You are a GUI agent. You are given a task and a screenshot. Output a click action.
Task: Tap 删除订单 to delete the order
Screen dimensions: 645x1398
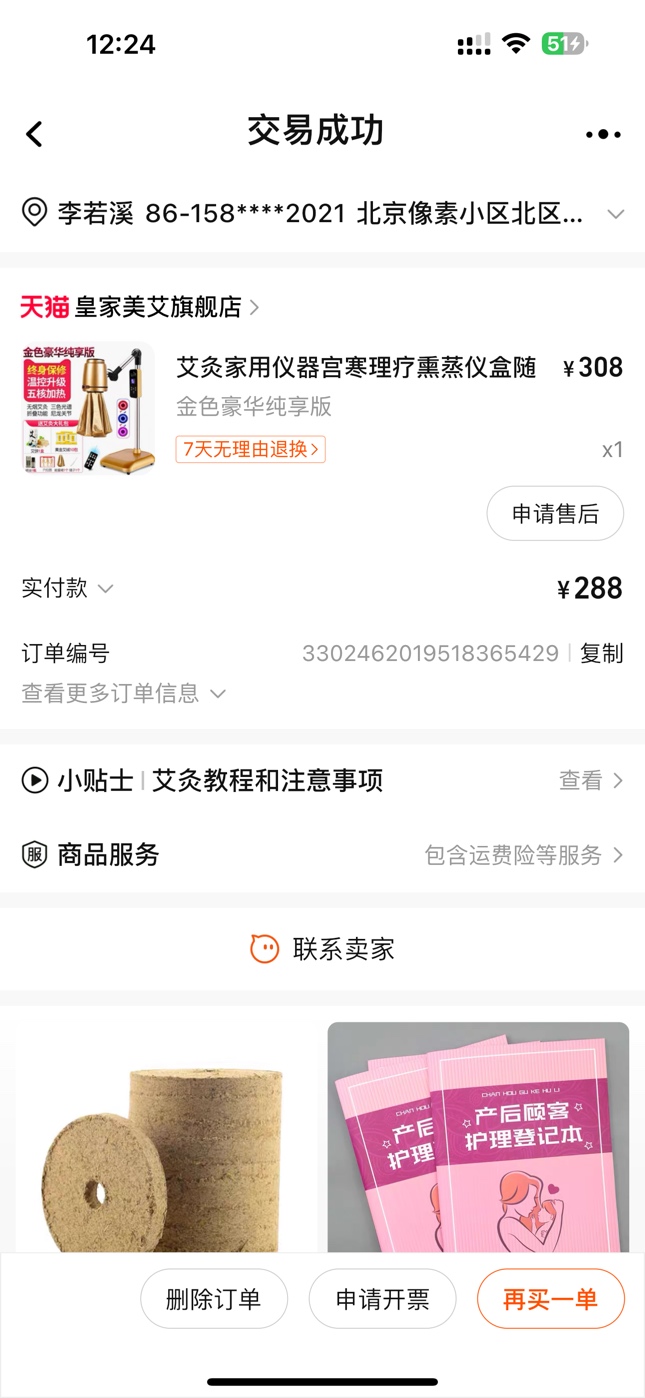click(x=213, y=1300)
